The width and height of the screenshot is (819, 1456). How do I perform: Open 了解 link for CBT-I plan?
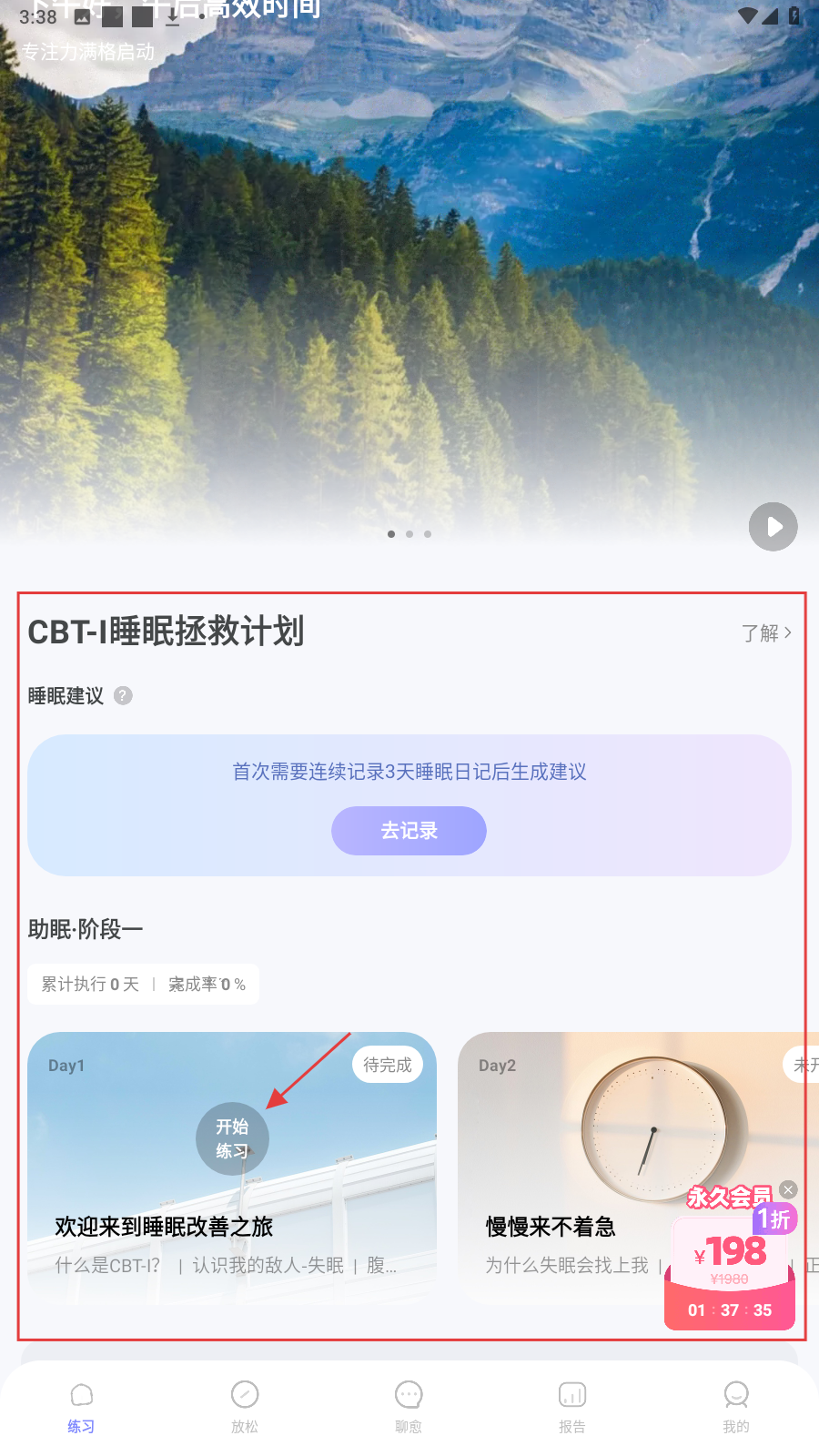point(766,632)
